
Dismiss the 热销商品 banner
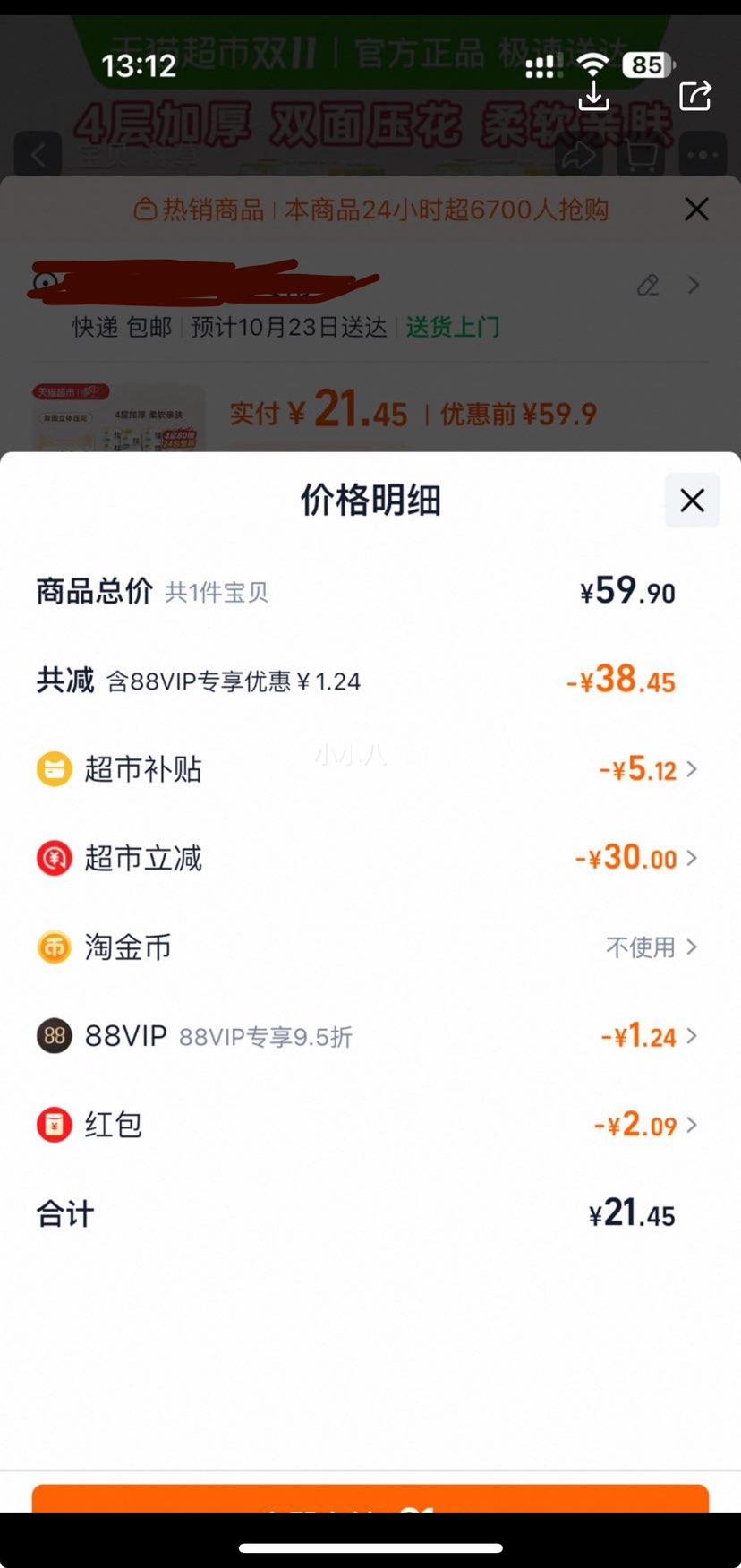[x=696, y=210]
